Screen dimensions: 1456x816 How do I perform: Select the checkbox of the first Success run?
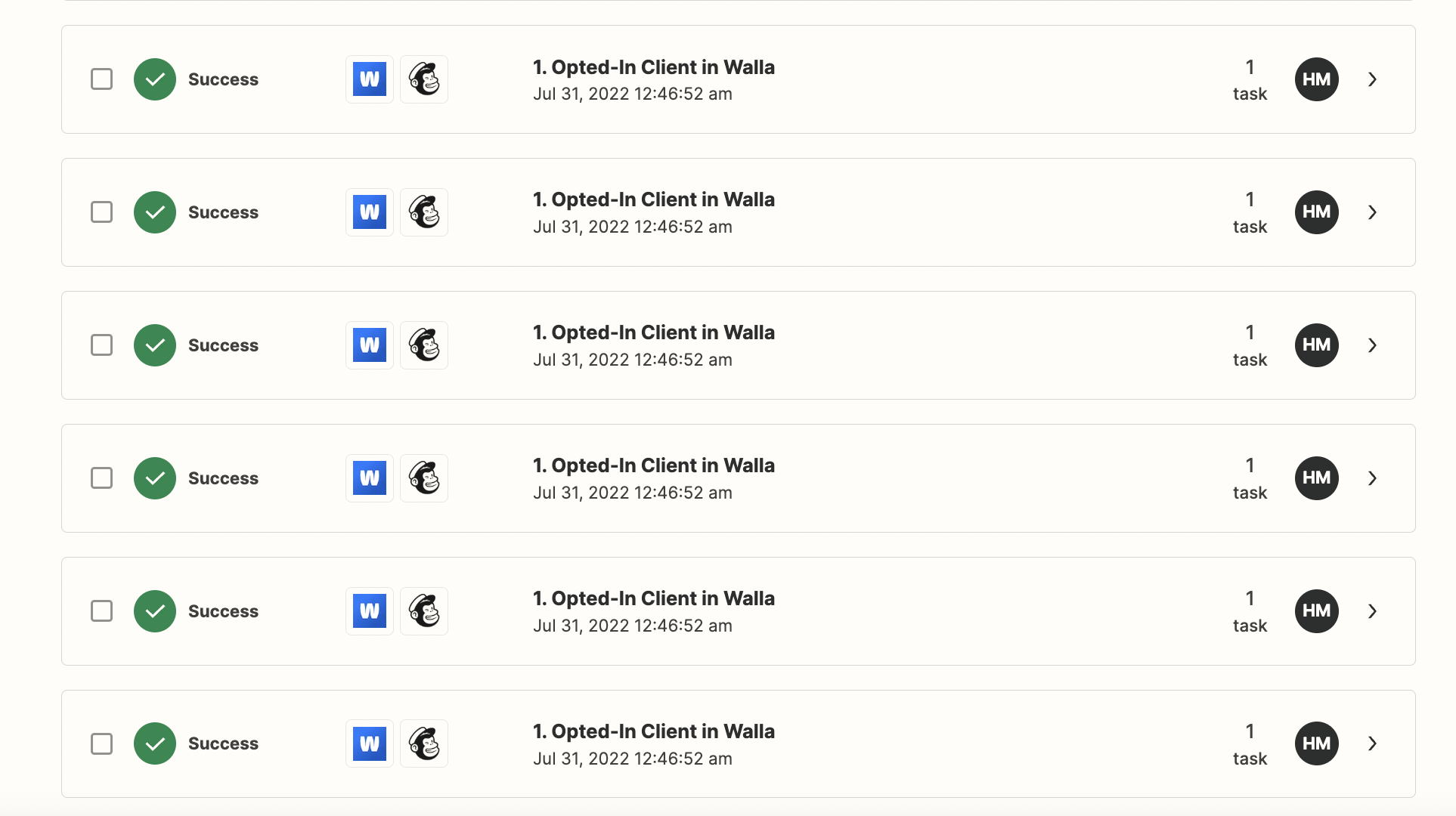[101, 79]
